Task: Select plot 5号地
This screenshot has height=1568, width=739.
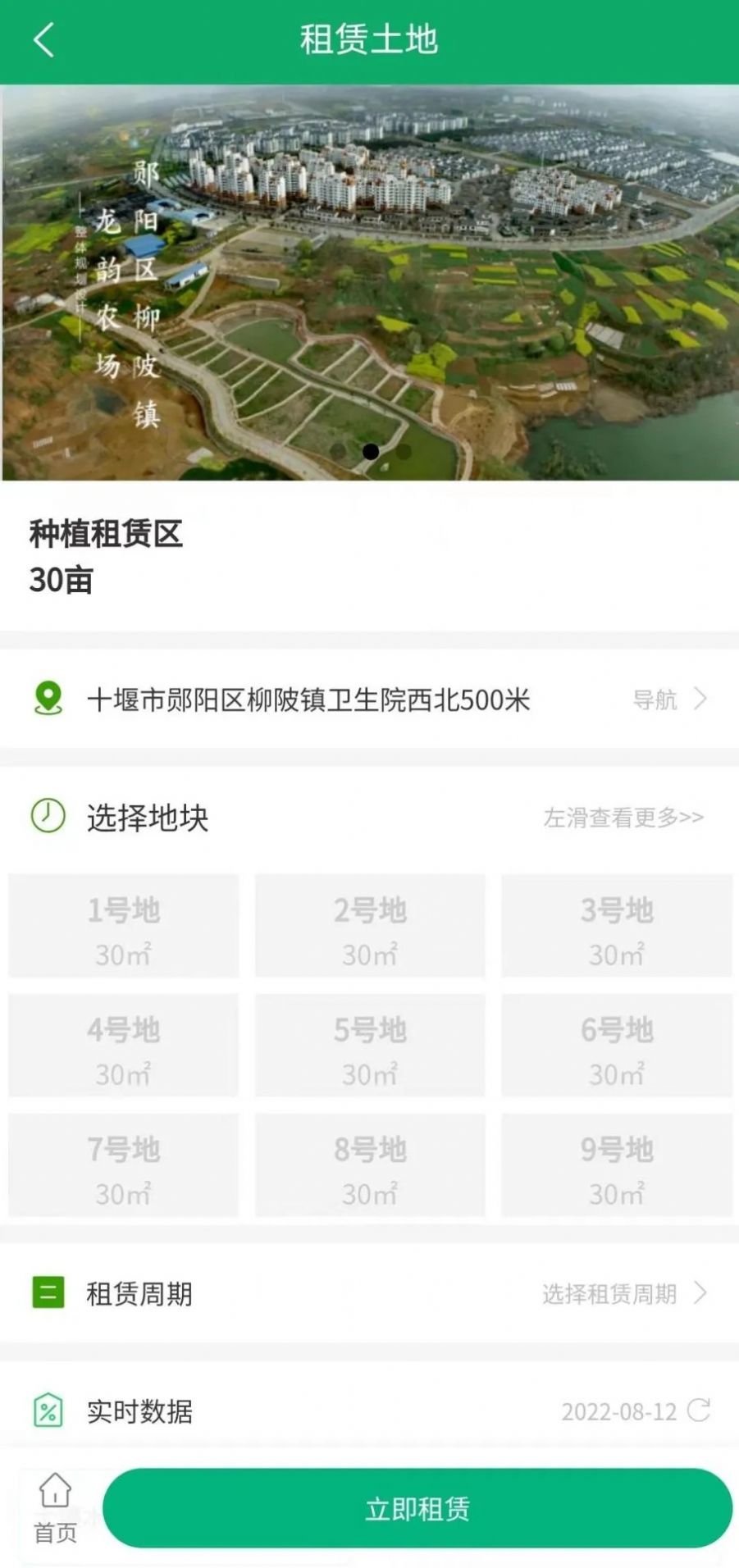Action: (370, 1046)
